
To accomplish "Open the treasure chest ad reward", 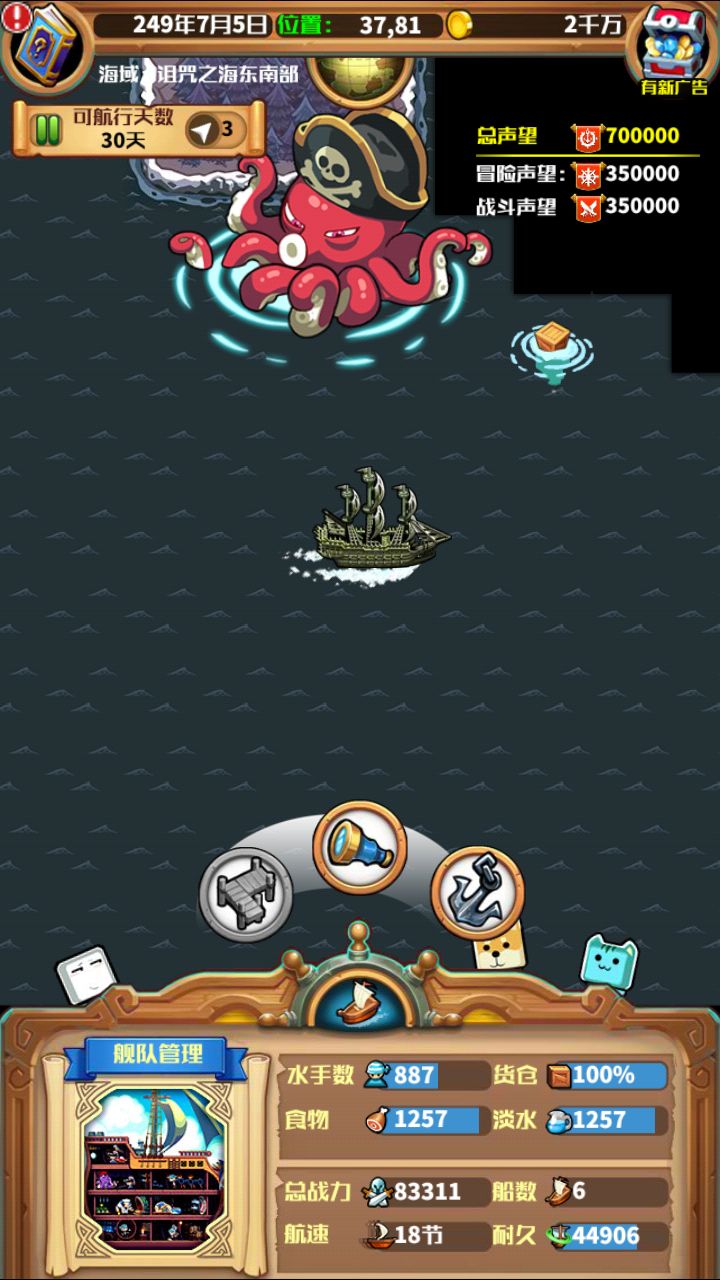I will 673,44.
